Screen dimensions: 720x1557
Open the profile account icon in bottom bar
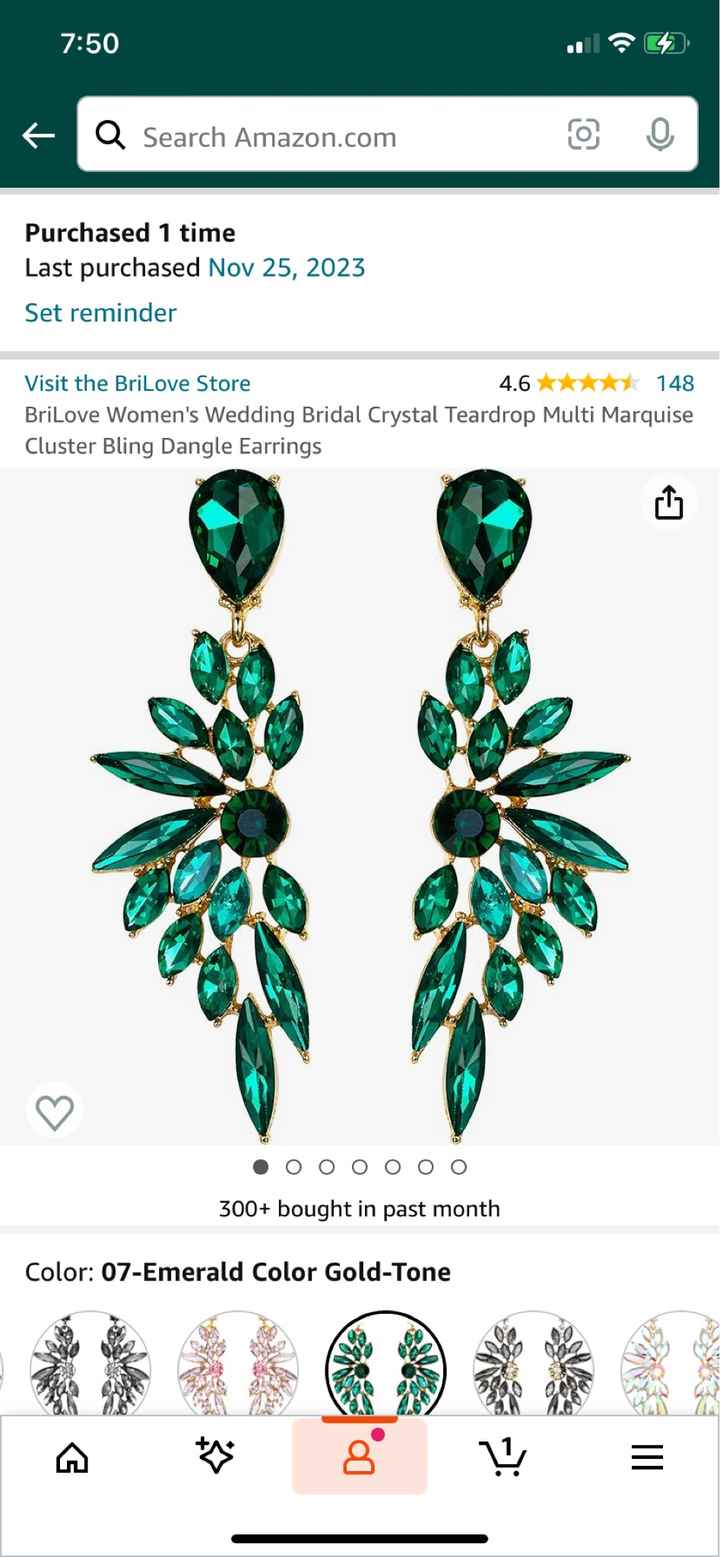click(360, 1456)
